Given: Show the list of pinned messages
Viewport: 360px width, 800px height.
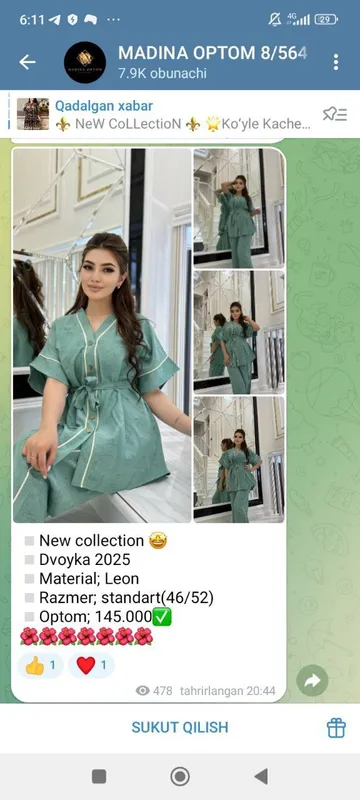Looking at the screenshot, I should coord(335,114).
